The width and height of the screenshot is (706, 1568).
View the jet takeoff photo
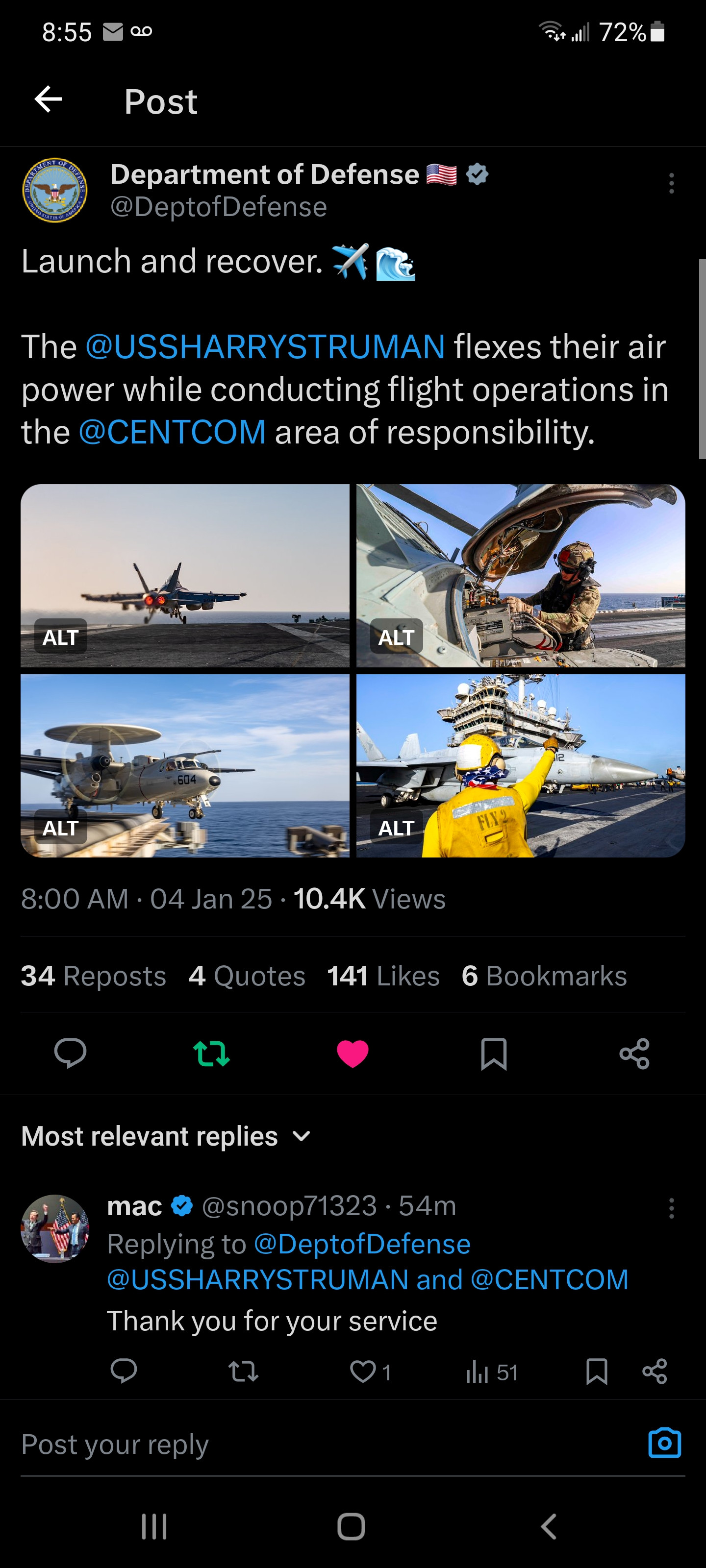pos(185,575)
